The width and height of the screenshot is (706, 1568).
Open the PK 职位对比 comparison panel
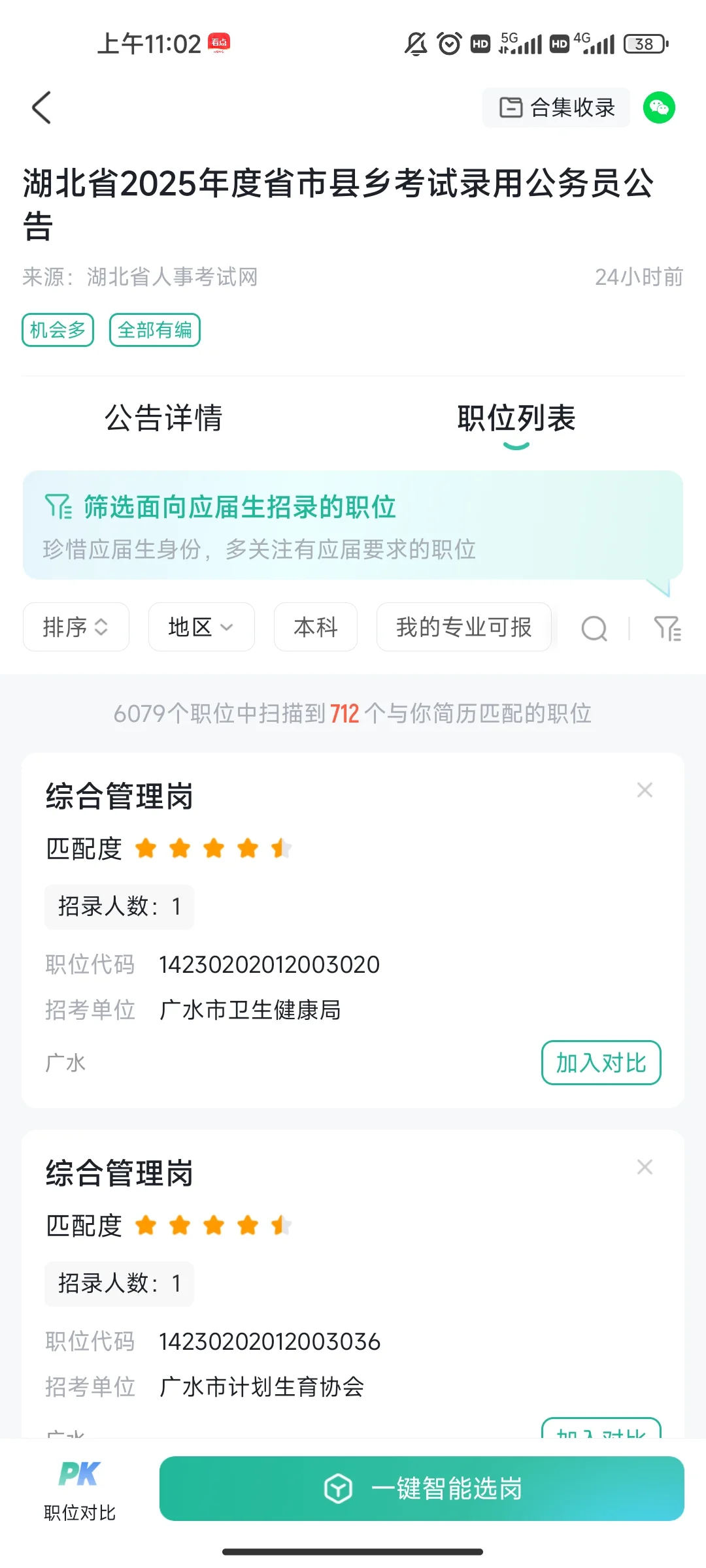[x=78, y=1489]
